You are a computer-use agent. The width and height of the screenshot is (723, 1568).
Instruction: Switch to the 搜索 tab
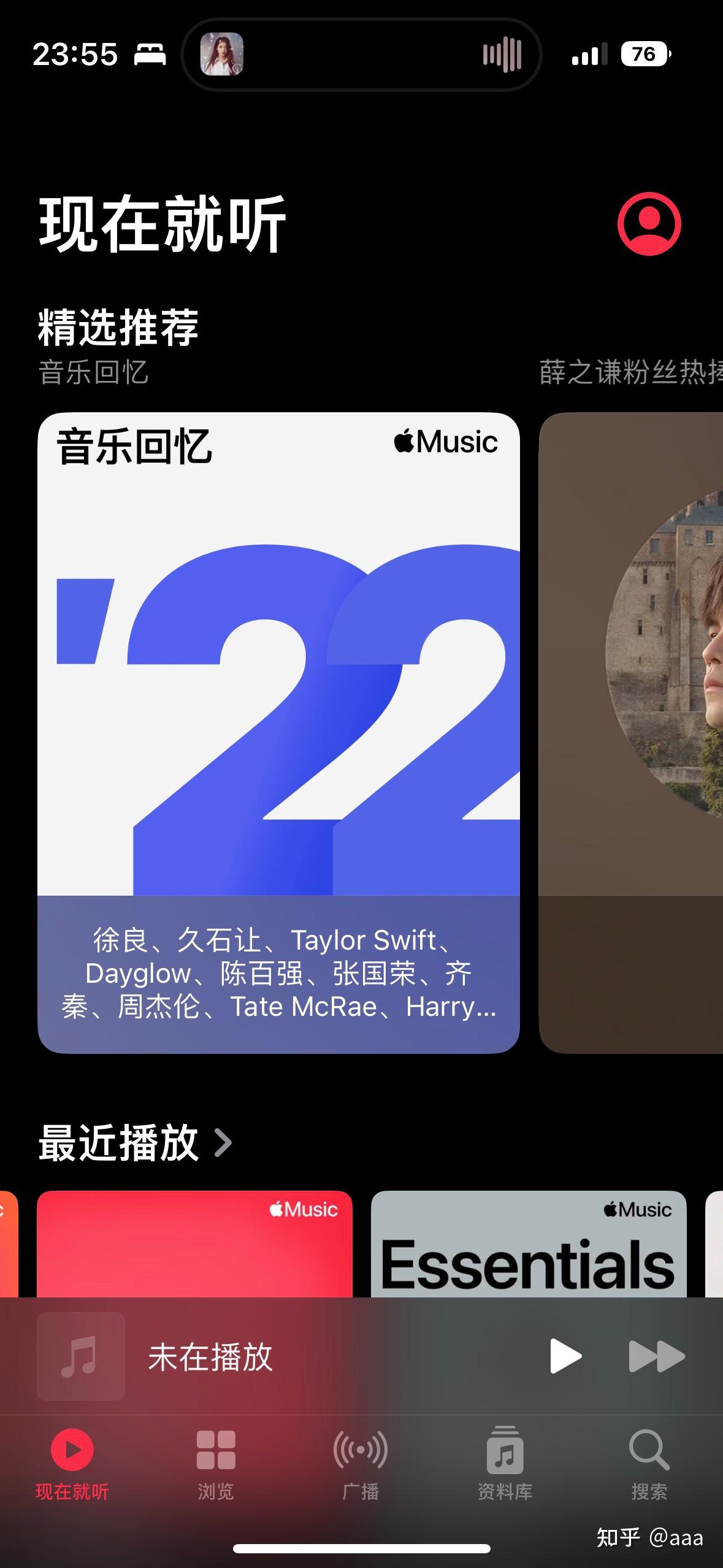tap(649, 1463)
